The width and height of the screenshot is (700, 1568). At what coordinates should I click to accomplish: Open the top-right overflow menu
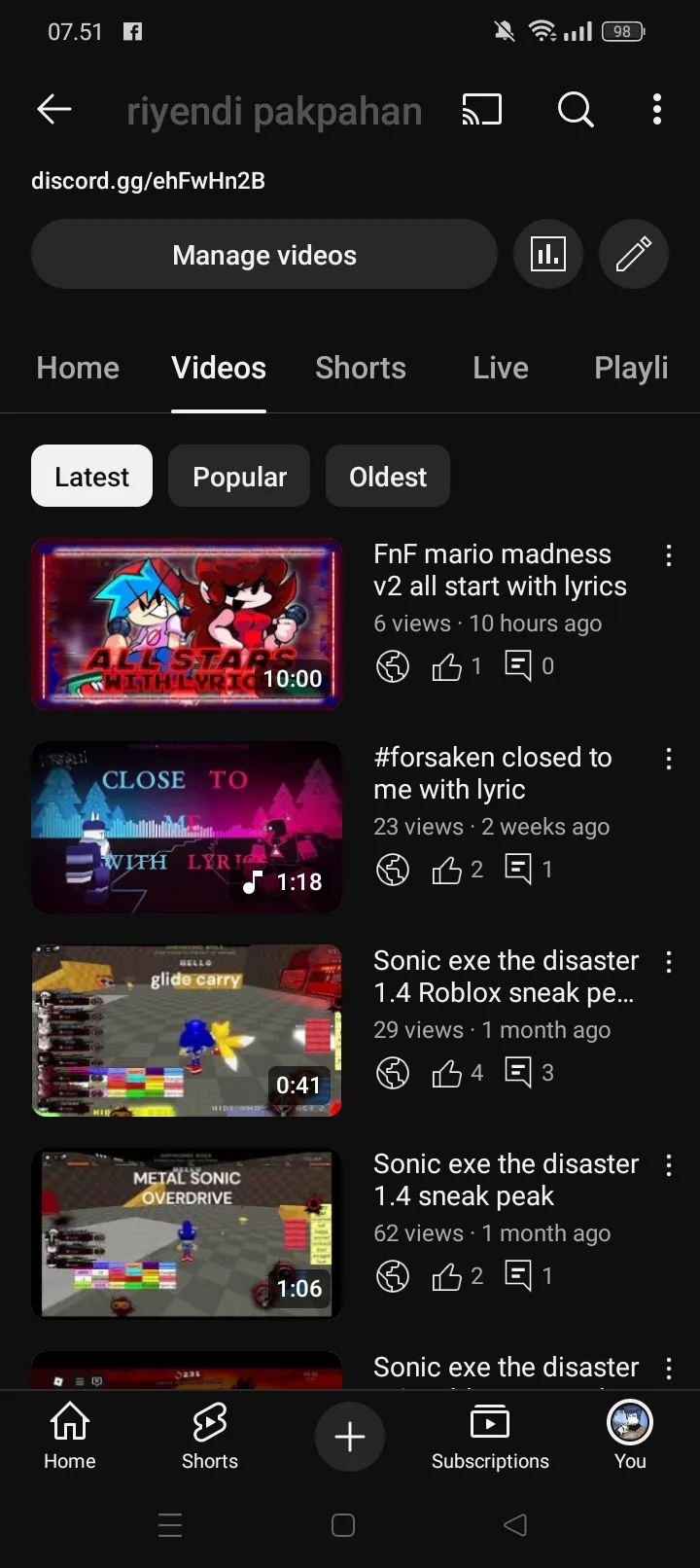point(657,110)
